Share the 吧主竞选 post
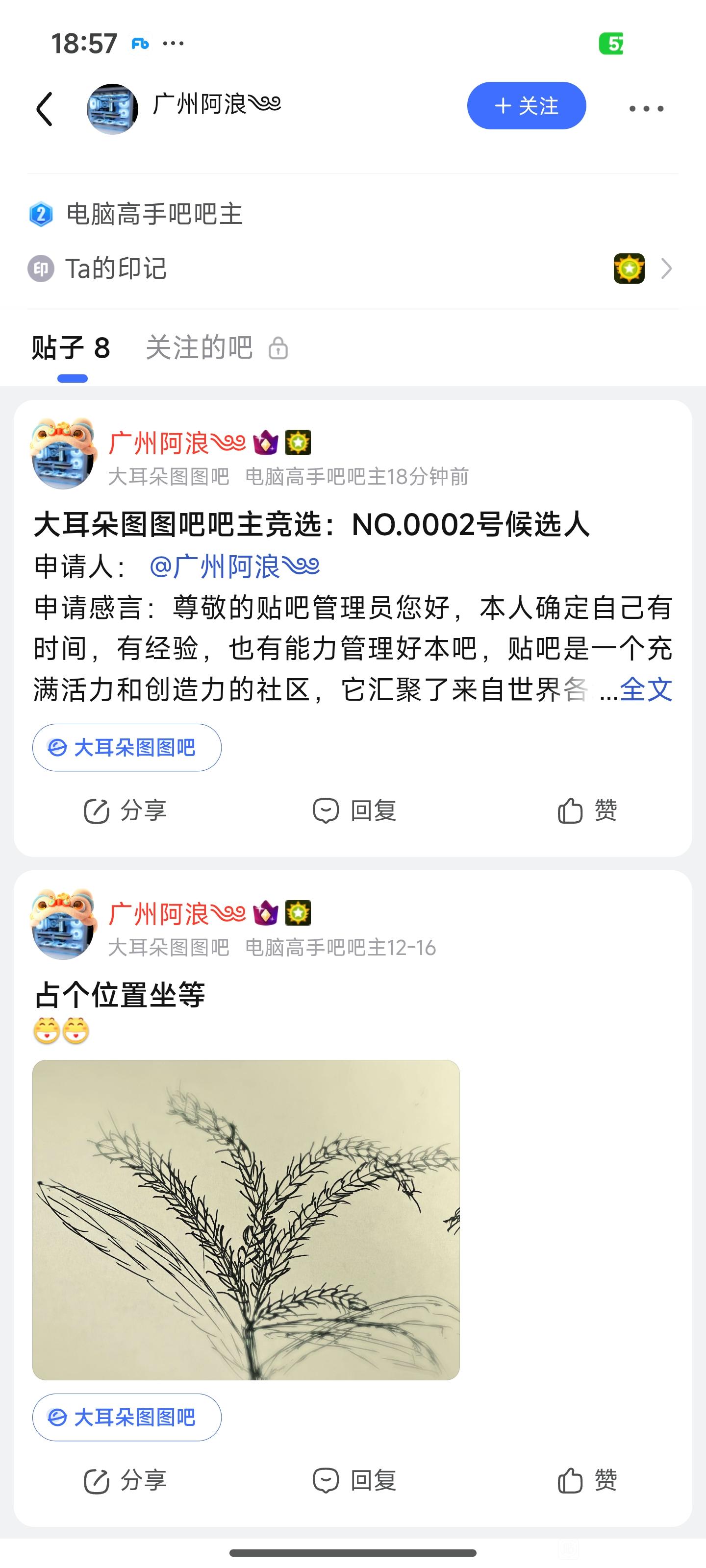This screenshot has height=1568, width=706. click(126, 811)
